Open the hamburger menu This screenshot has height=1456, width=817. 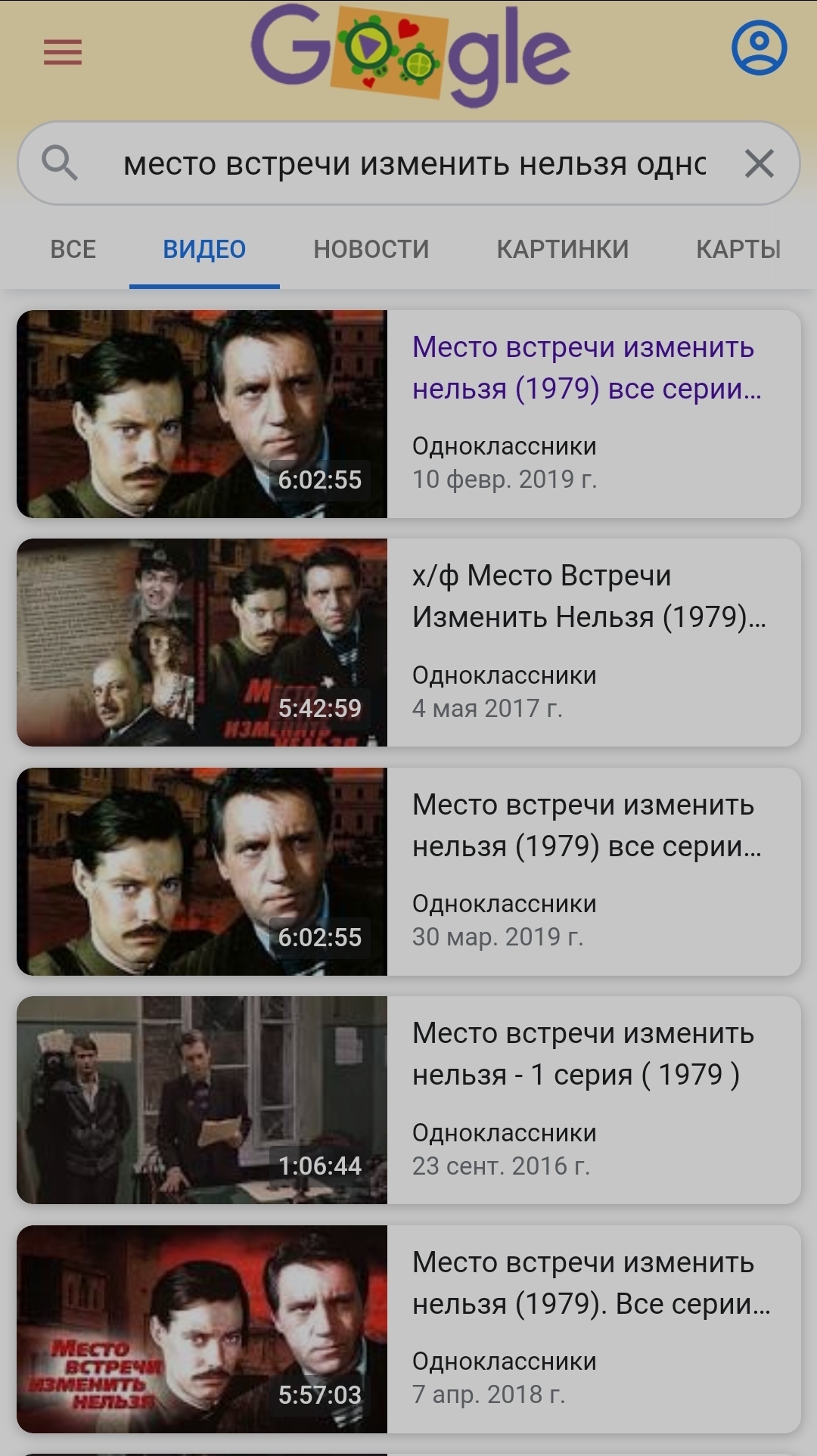pyautogui.click(x=62, y=52)
